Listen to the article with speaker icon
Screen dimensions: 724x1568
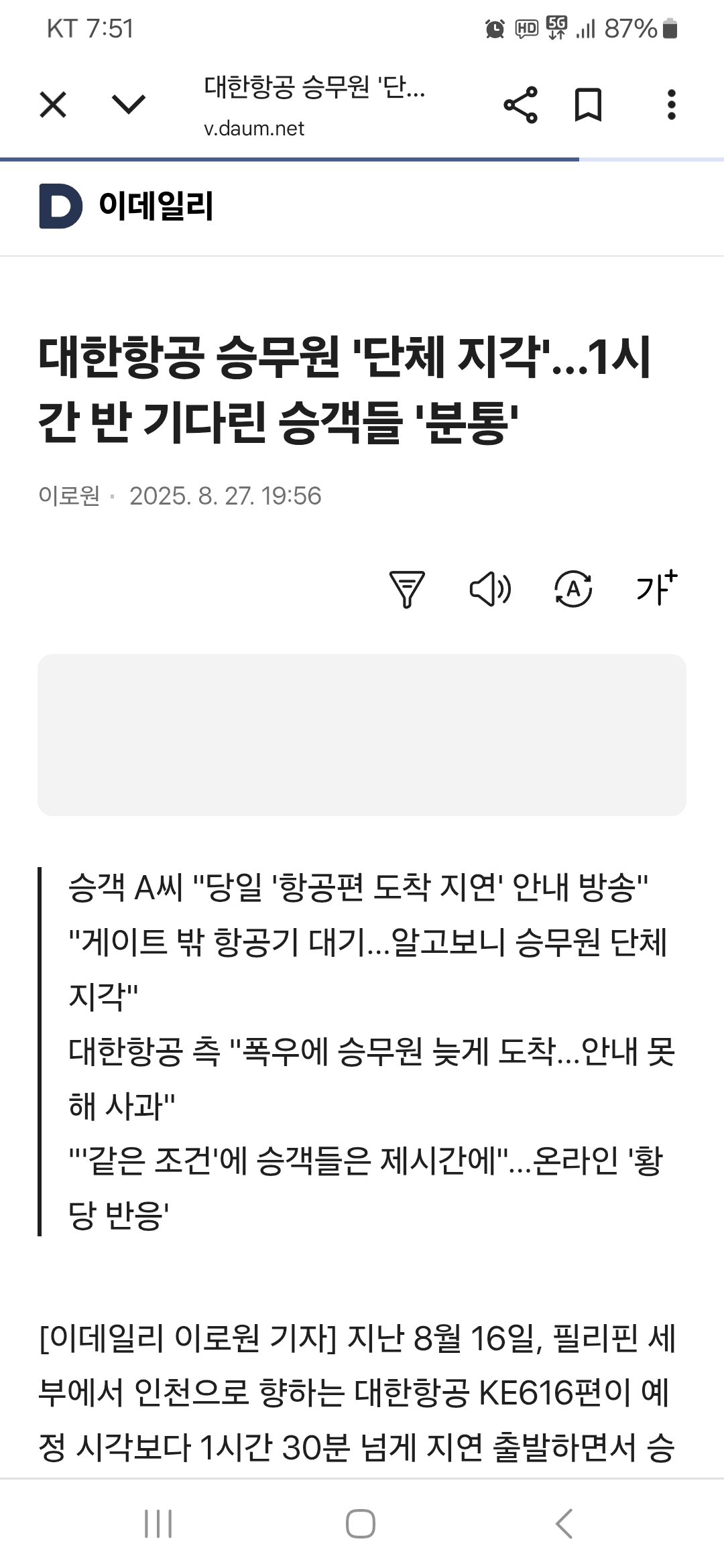tap(490, 589)
